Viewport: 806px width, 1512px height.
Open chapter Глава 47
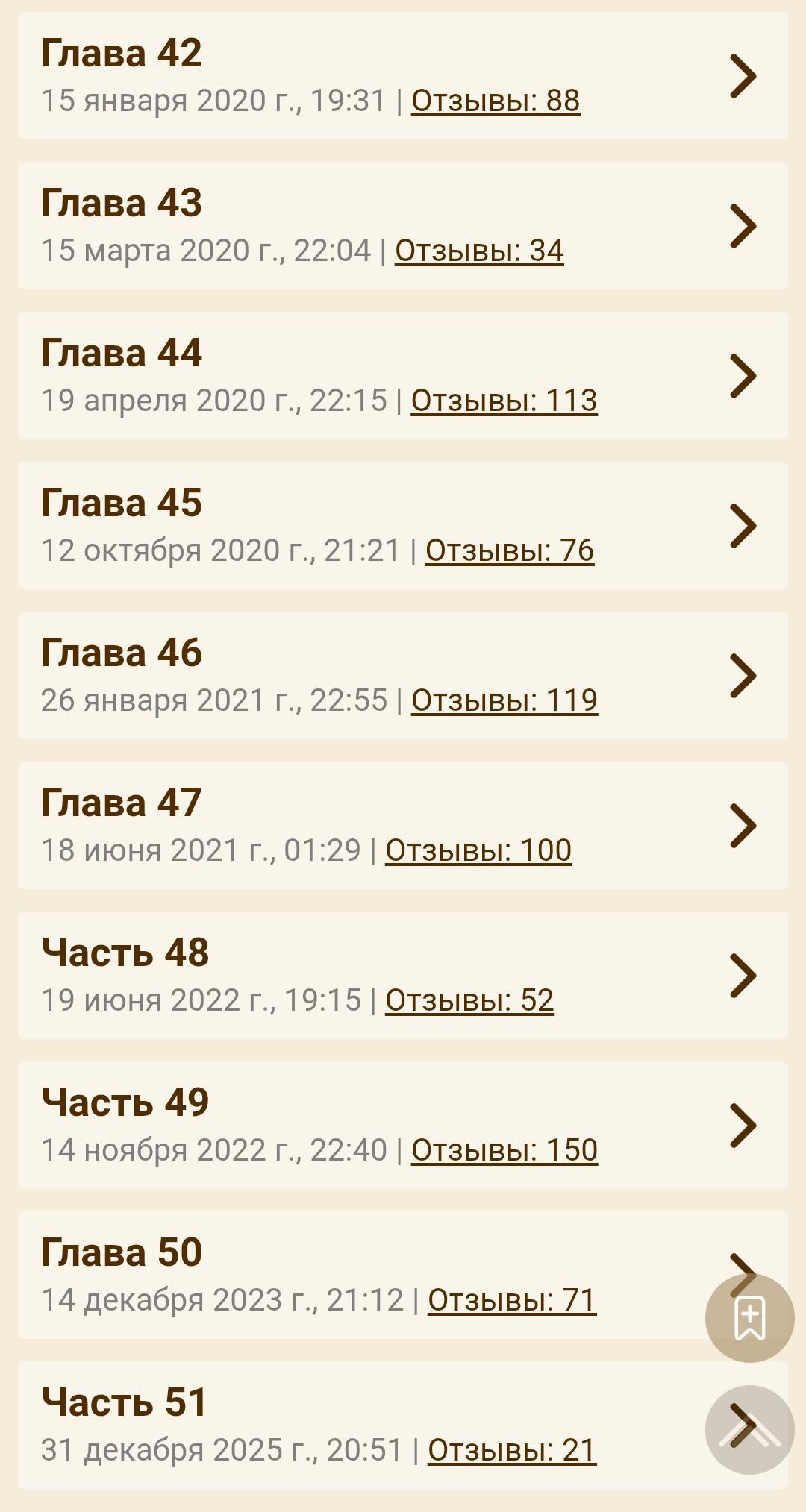pyautogui.click(x=122, y=803)
